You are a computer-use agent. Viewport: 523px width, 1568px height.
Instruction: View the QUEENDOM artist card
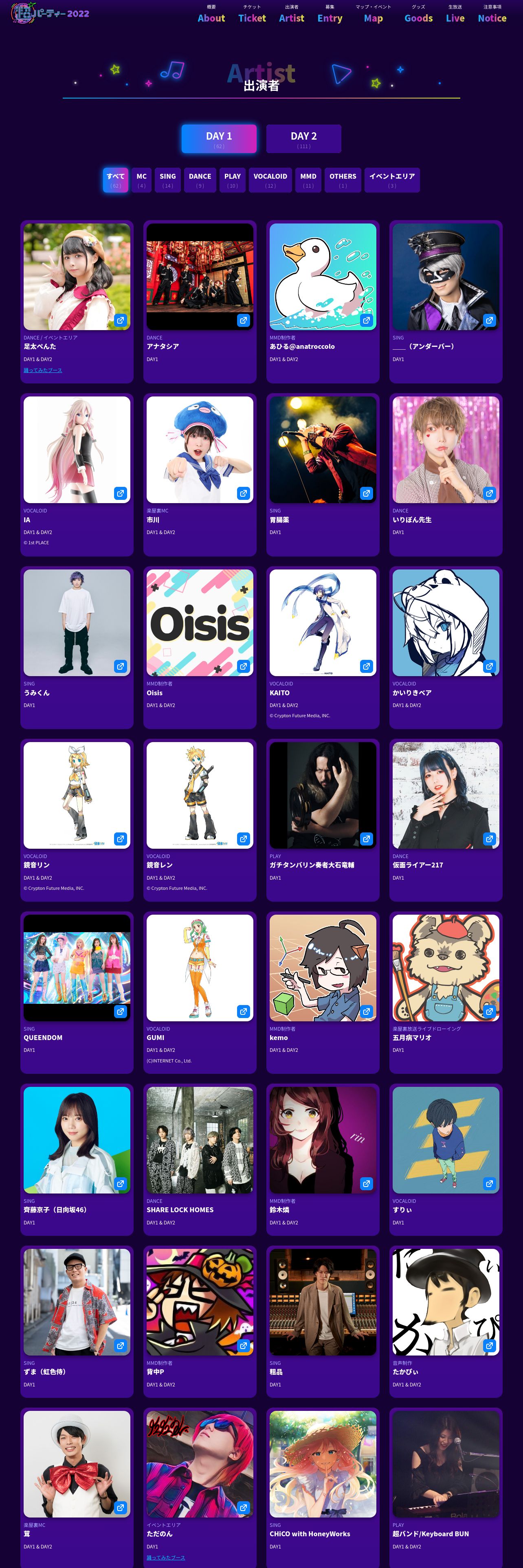pos(77,967)
